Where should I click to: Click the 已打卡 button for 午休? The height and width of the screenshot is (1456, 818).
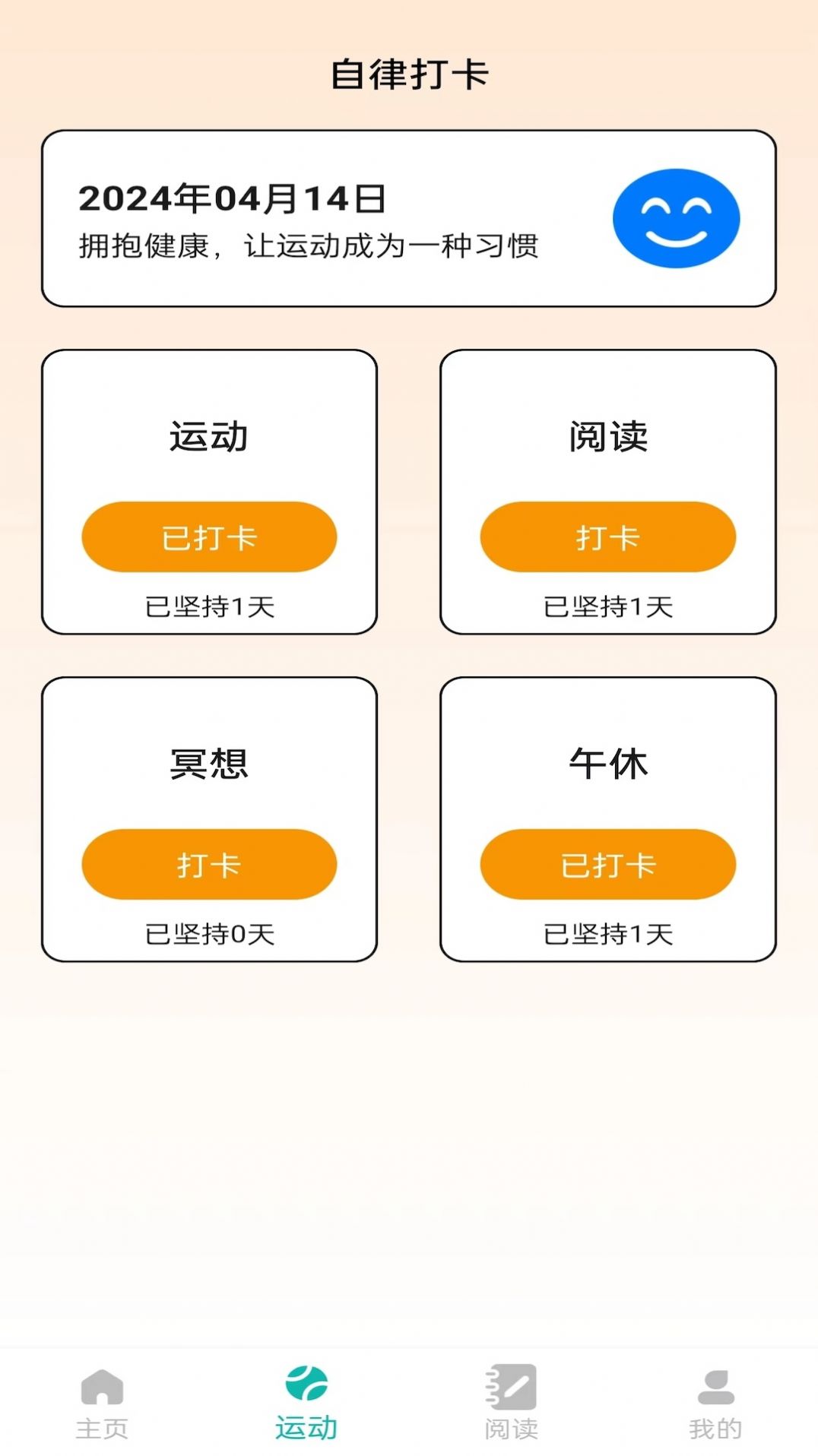pos(607,865)
